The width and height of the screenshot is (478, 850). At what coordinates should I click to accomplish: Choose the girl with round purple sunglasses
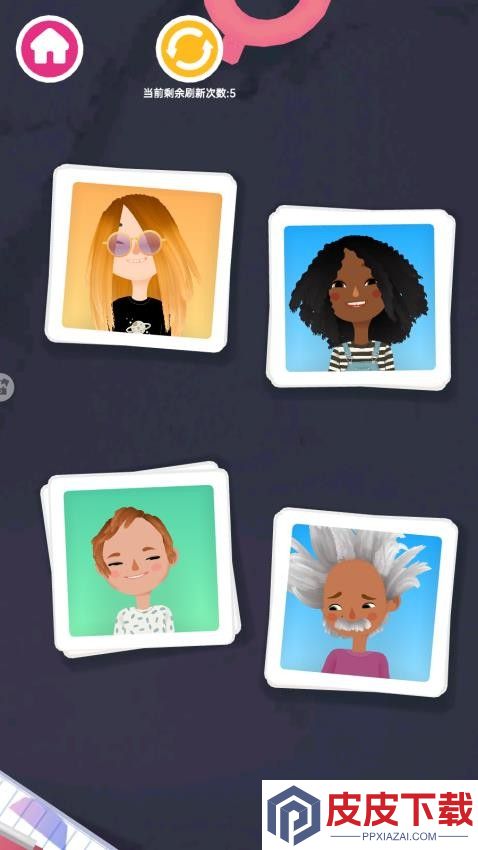(x=141, y=259)
